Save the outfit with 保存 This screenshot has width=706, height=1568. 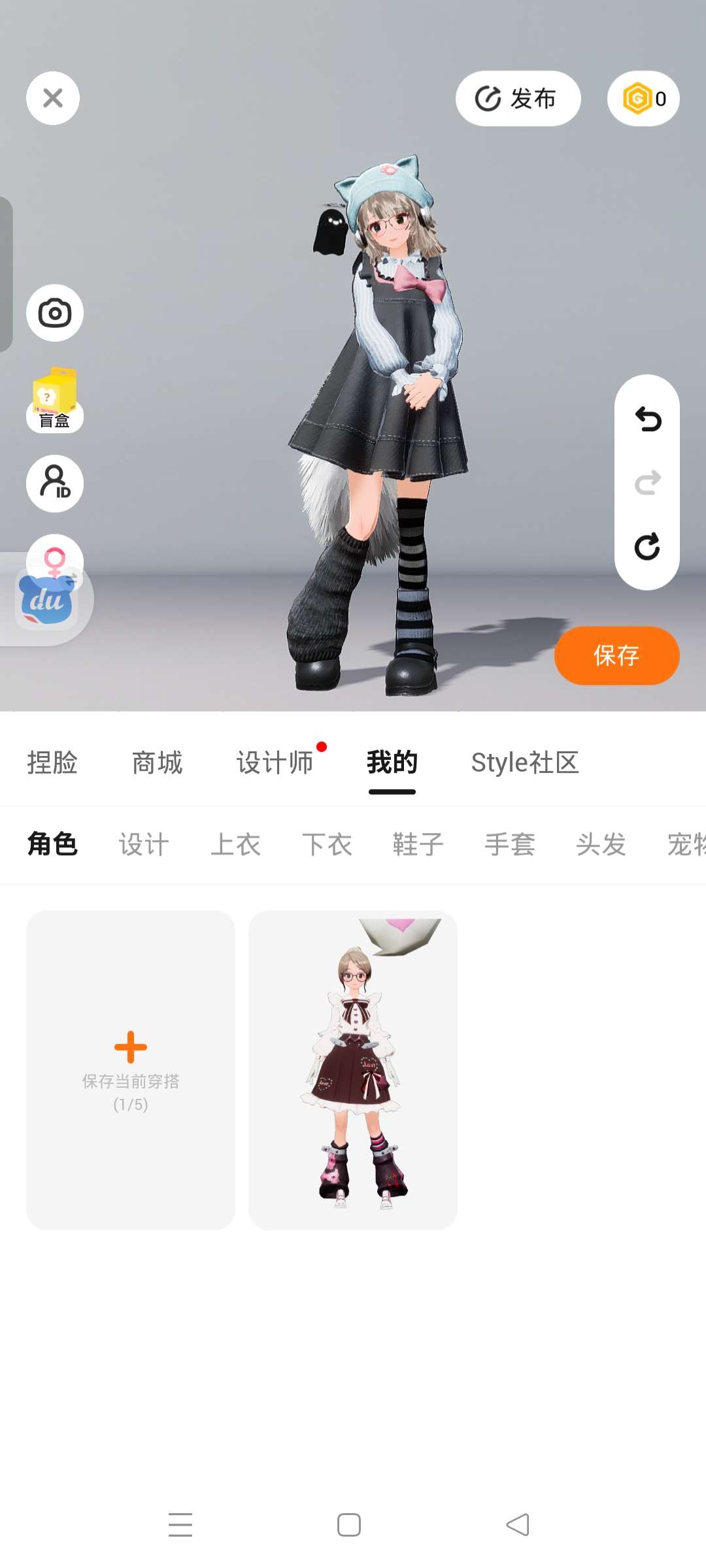coord(616,655)
